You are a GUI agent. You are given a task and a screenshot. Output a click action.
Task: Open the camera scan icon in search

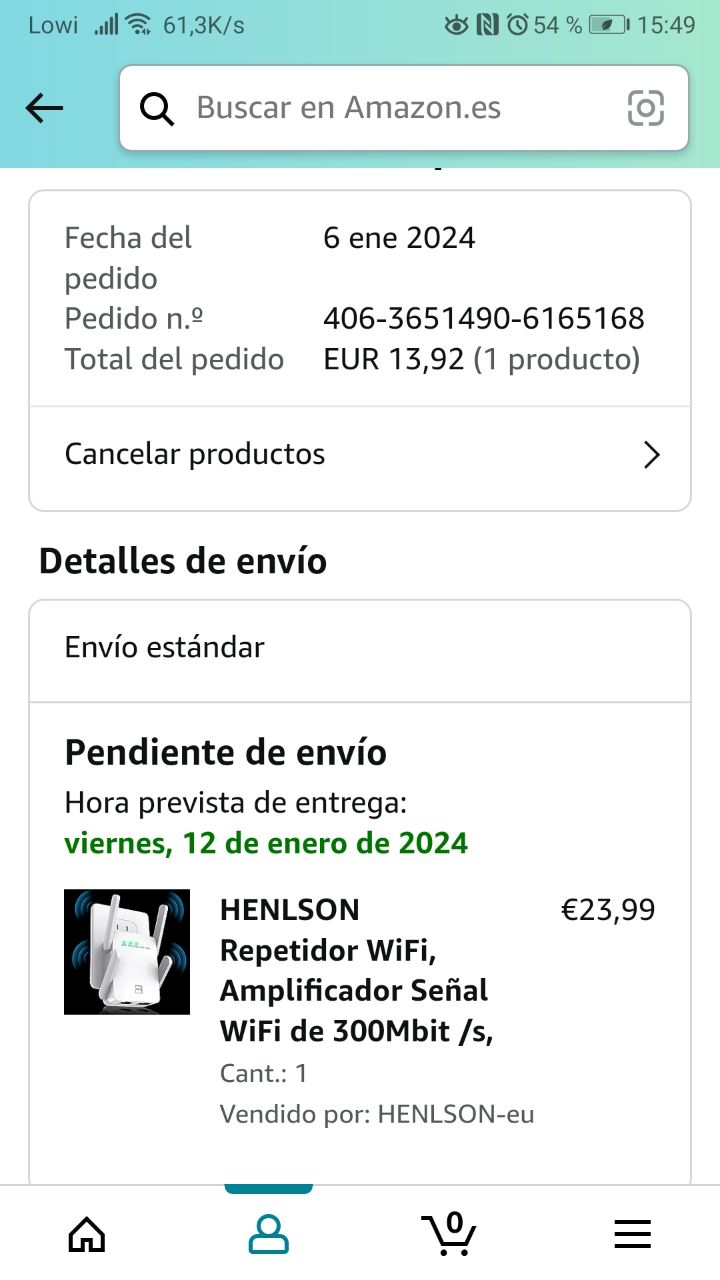point(645,108)
